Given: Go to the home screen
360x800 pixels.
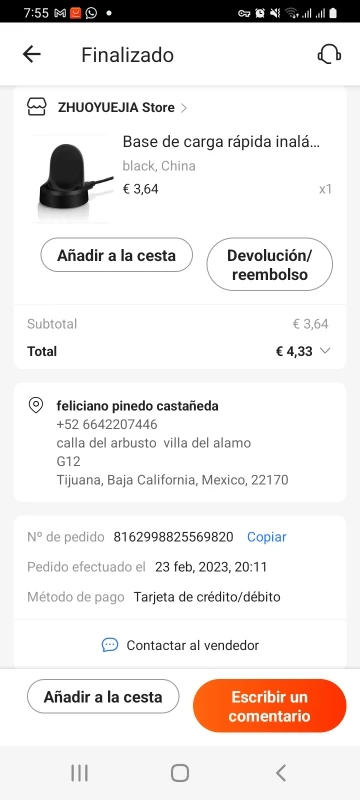Looking at the screenshot, I should point(180,773).
